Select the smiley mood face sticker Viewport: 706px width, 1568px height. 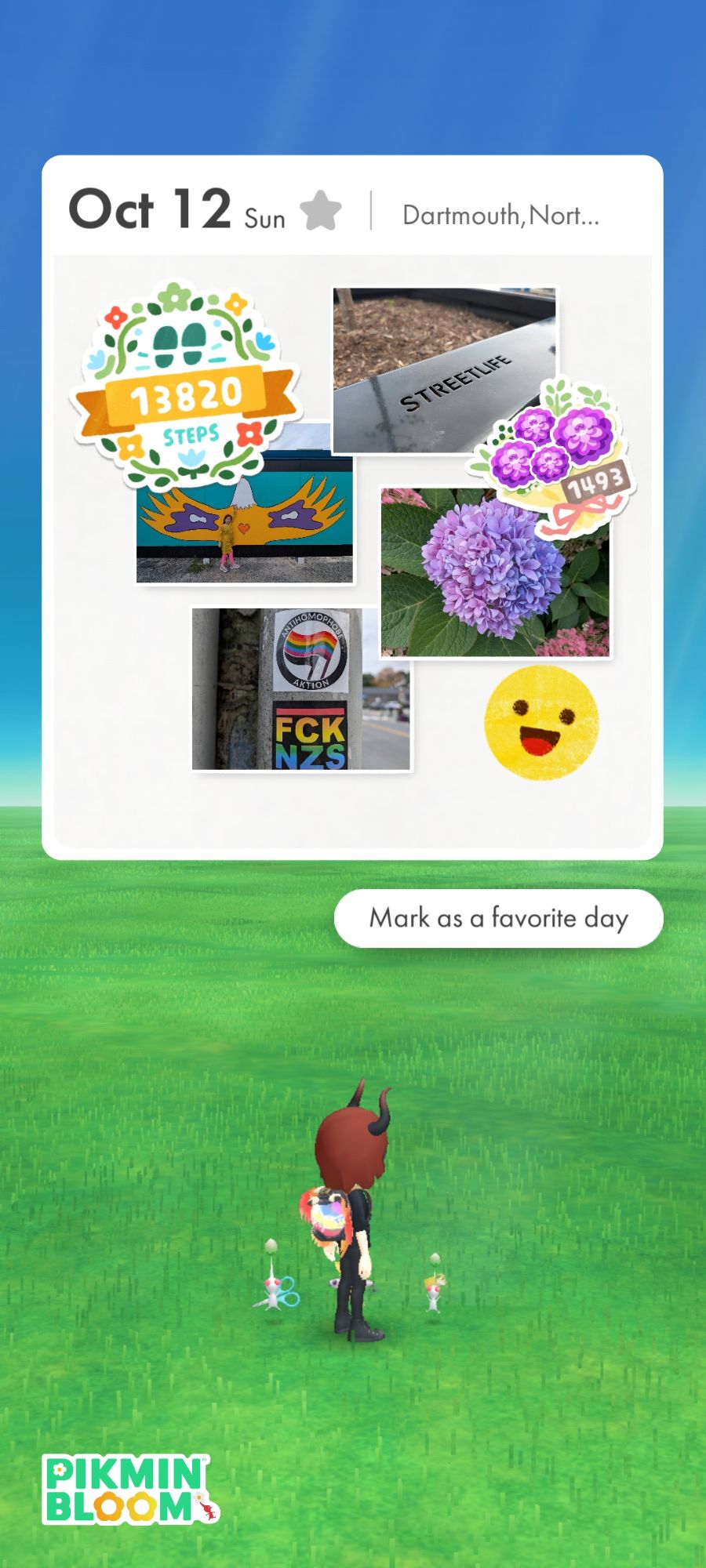coord(541,722)
